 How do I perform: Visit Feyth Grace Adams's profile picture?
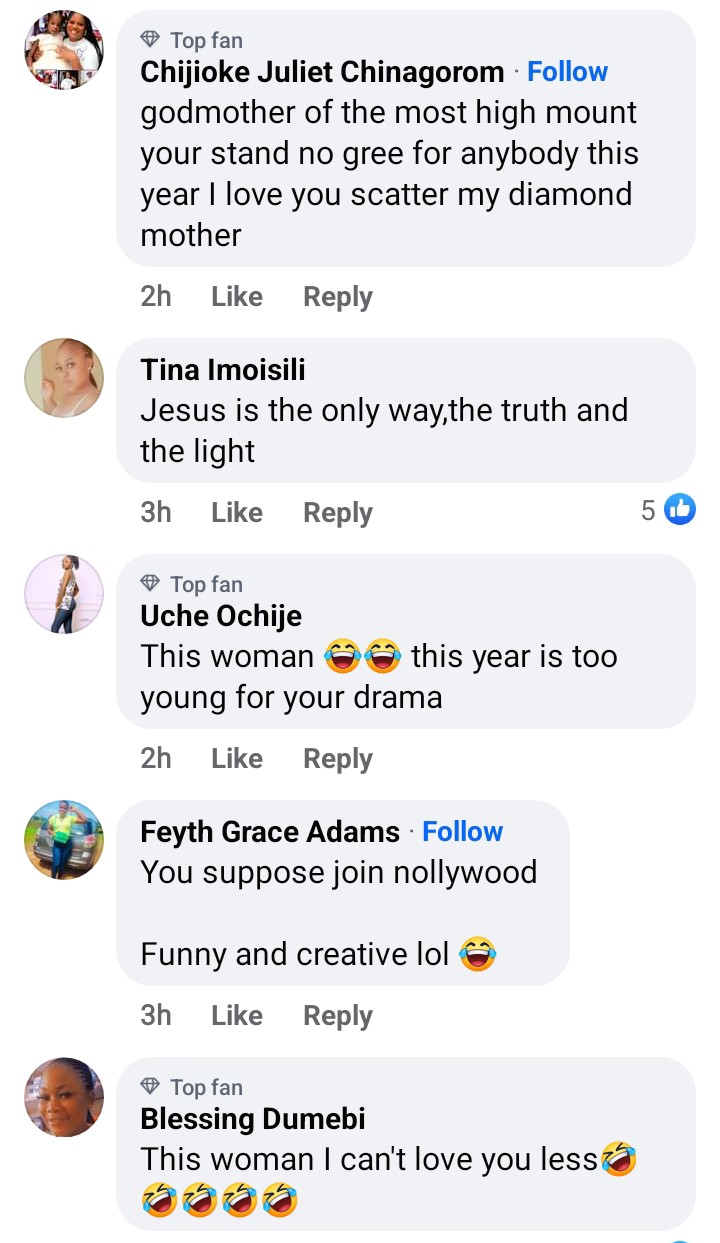[x=64, y=840]
